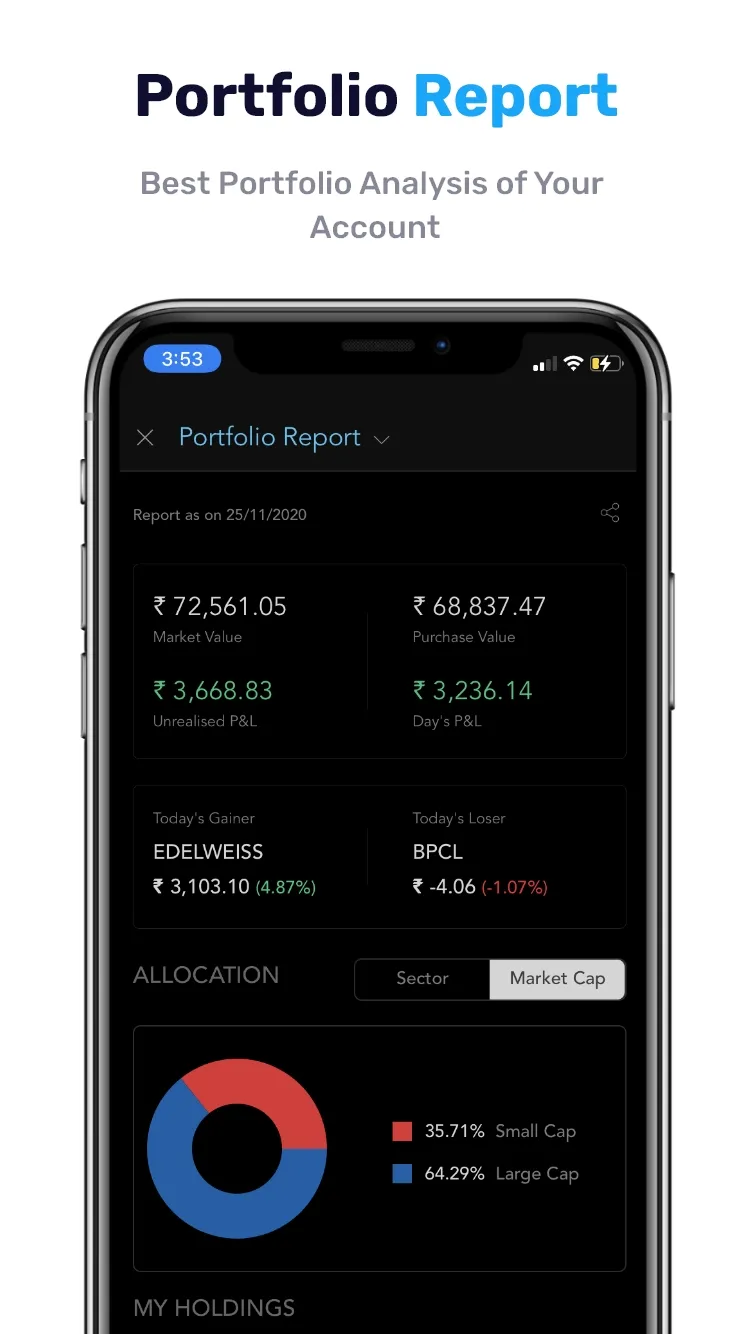Keep Market Cap allocation view selected
Screen dimensions: 750x1334
pos(557,979)
